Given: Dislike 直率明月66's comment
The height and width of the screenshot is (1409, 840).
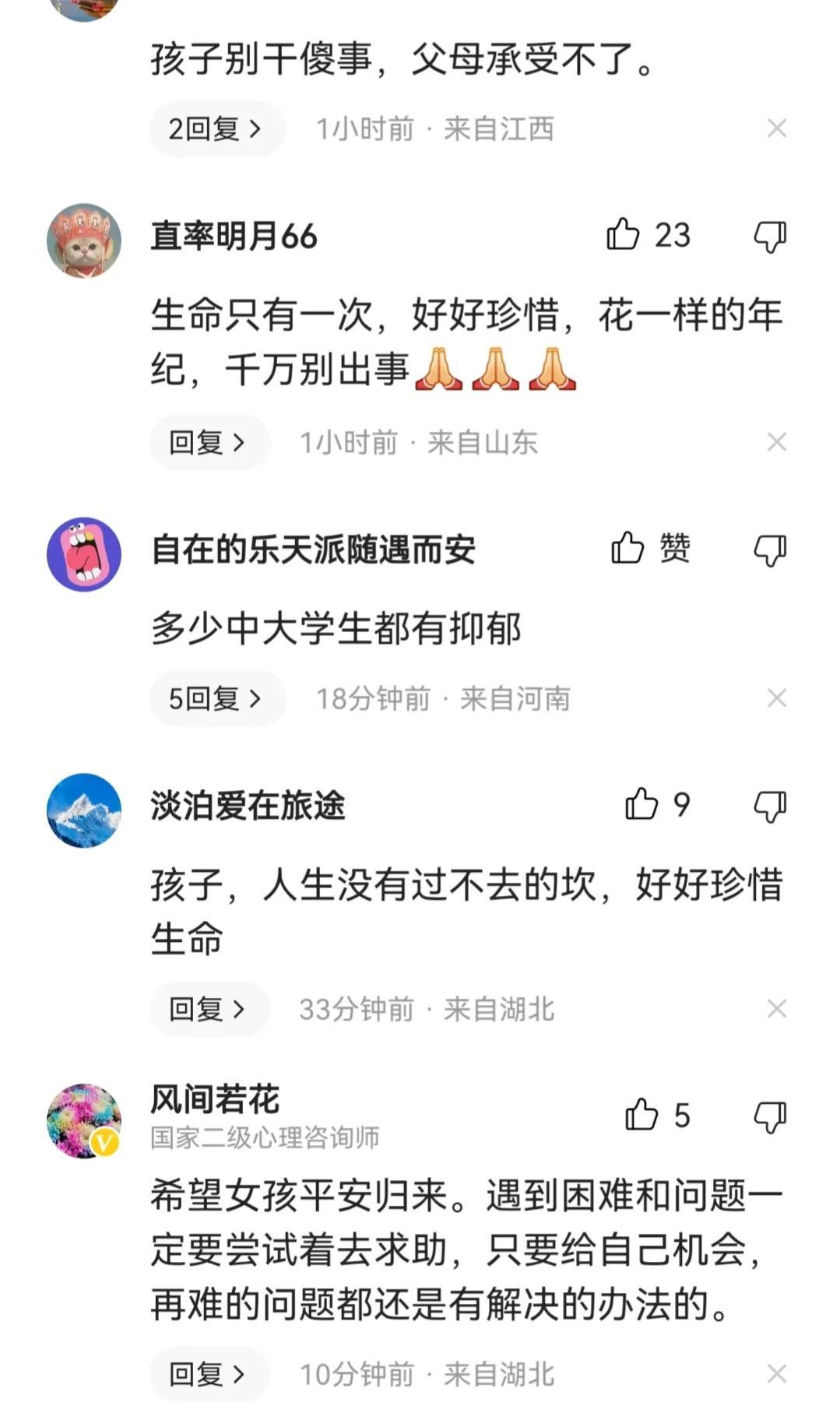Looking at the screenshot, I should coord(770,236).
